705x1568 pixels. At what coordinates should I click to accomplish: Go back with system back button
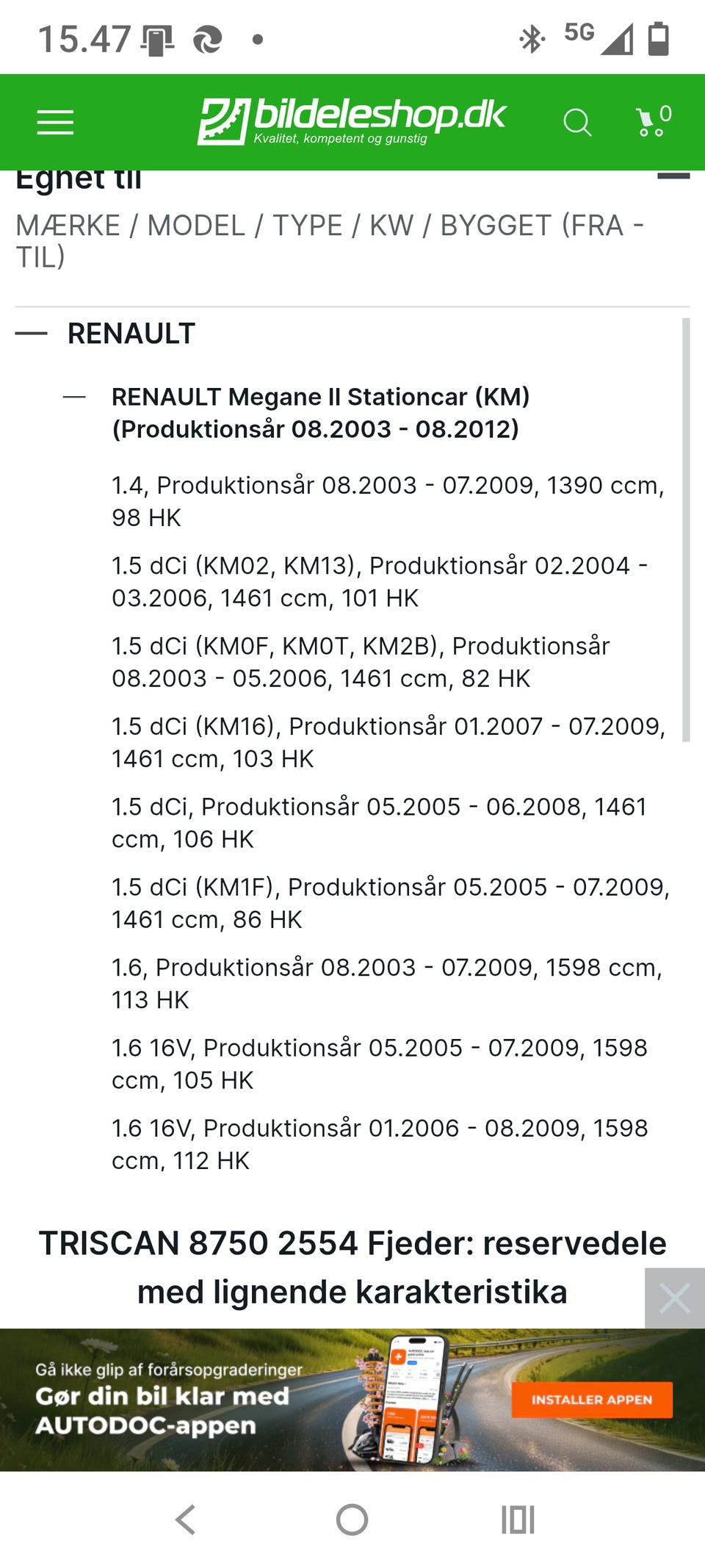pos(186,1520)
